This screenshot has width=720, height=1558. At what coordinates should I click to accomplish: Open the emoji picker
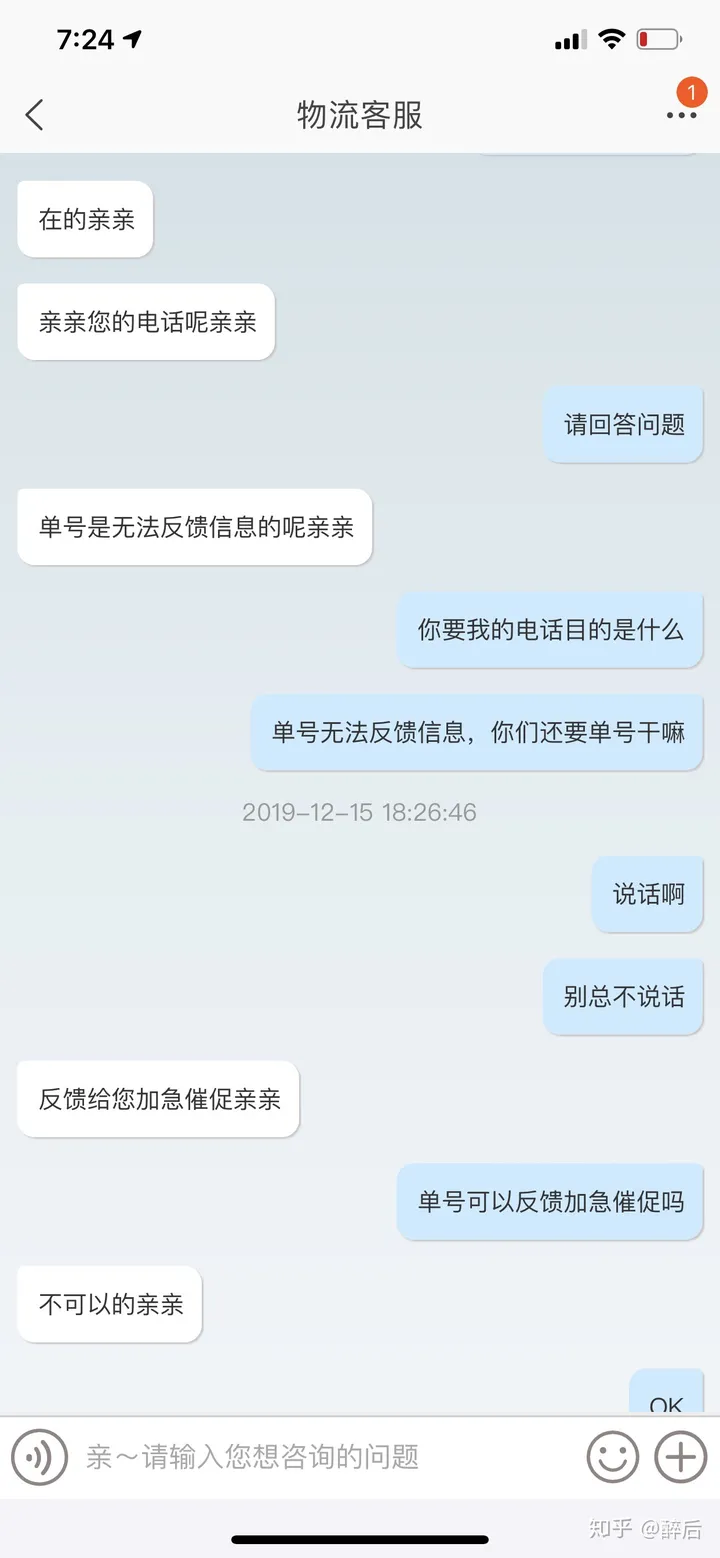click(x=612, y=1457)
